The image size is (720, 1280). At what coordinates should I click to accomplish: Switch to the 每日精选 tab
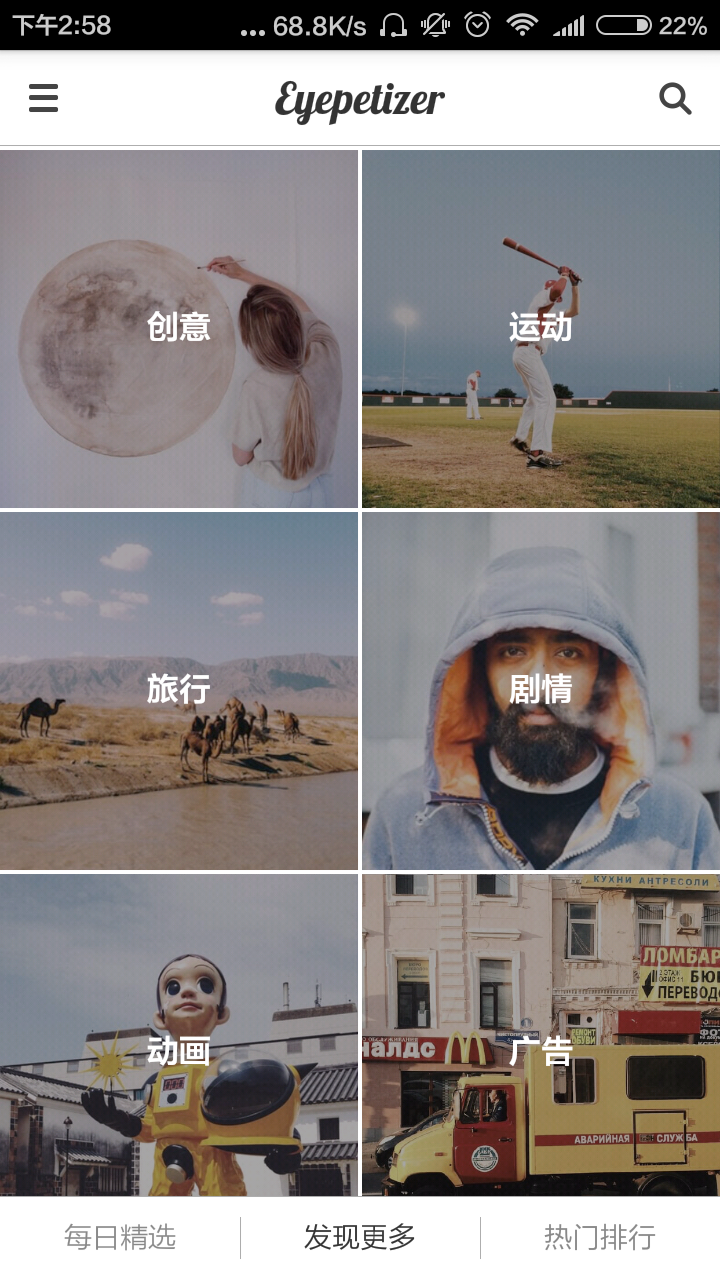pos(120,1238)
